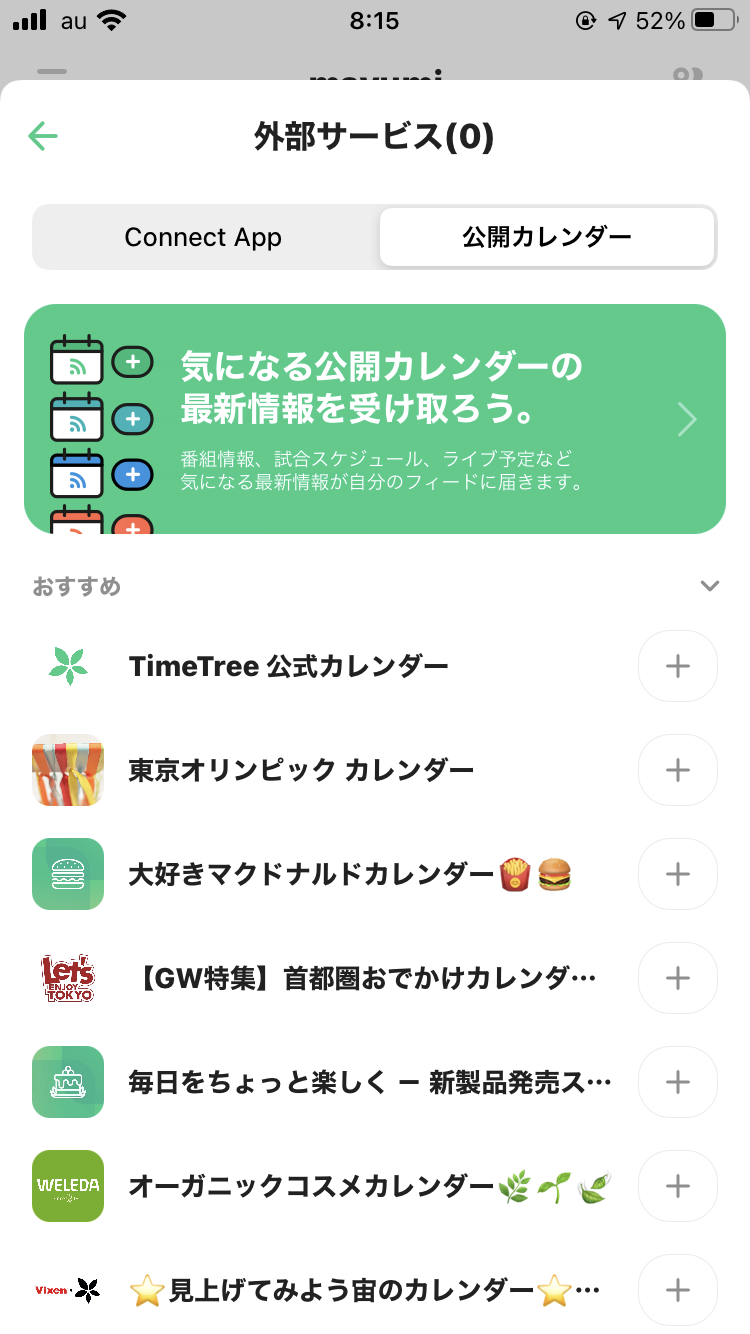750x1334 pixels.
Task: Go back with the green arrow
Action: pyautogui.click(x=43, y=136)
